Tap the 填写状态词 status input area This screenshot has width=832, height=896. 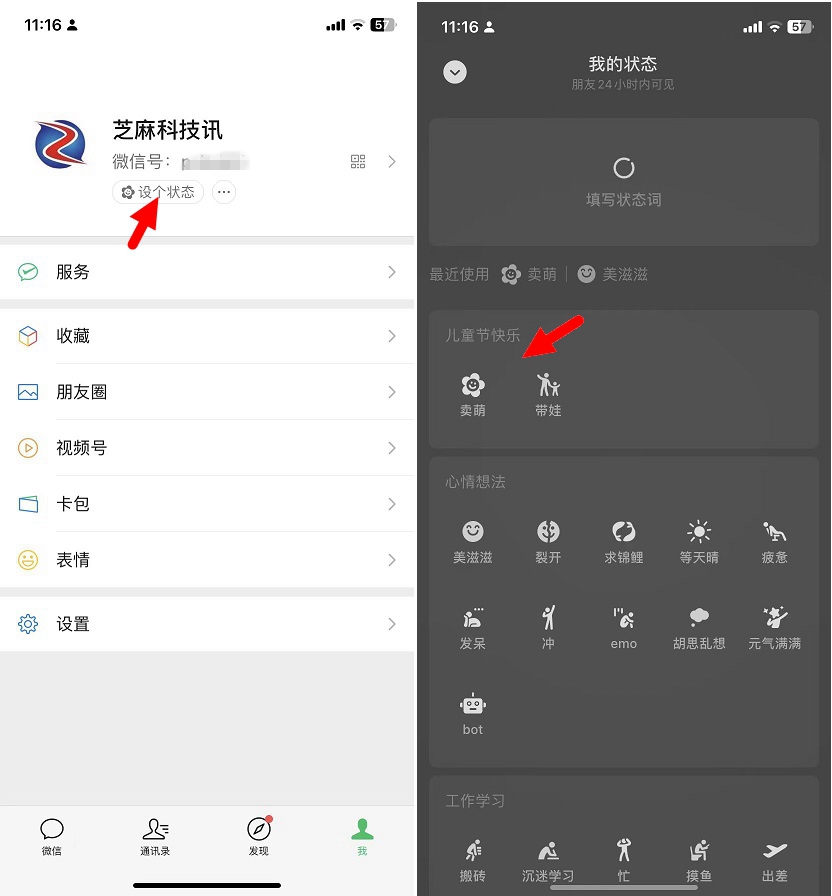click(x=623, y=182)
